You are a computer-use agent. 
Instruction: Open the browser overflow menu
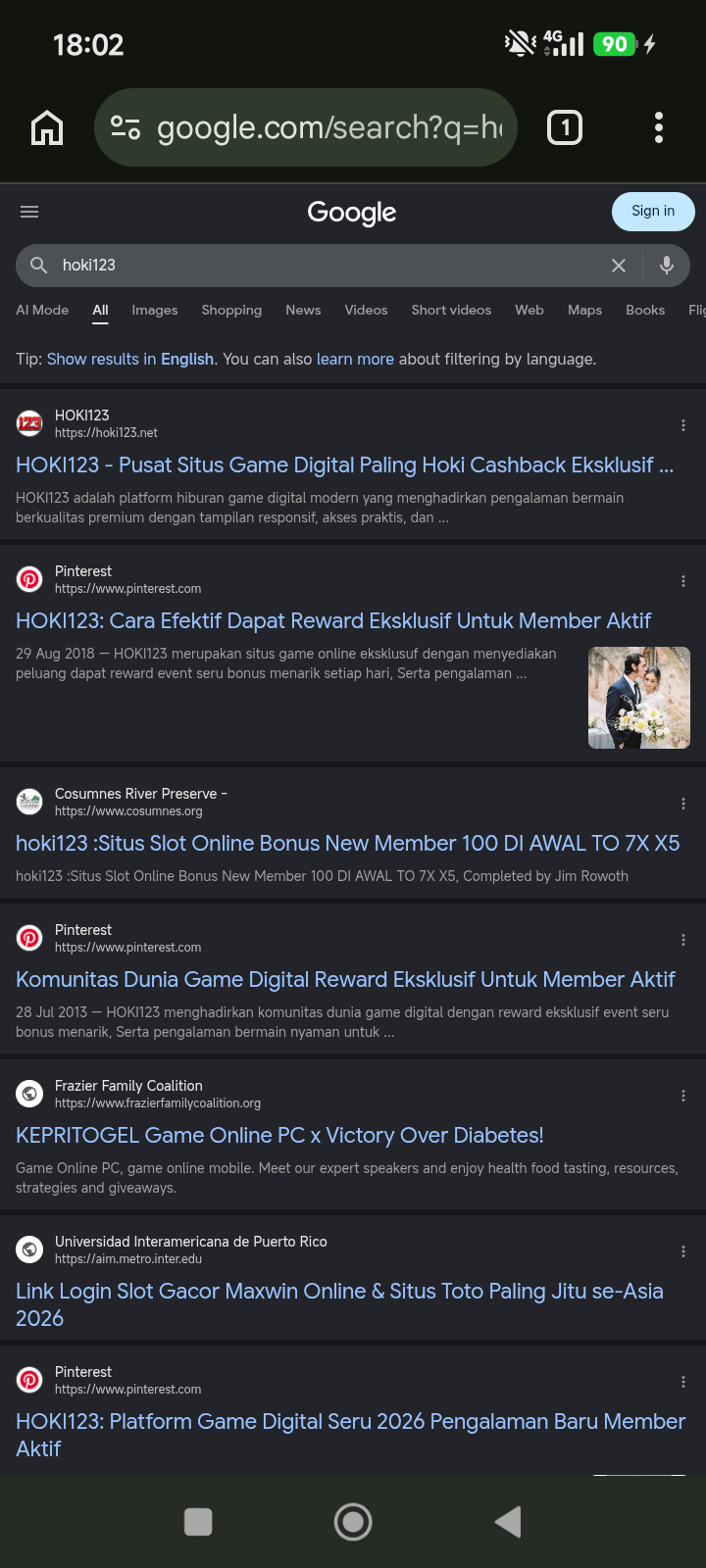[658, 127]
